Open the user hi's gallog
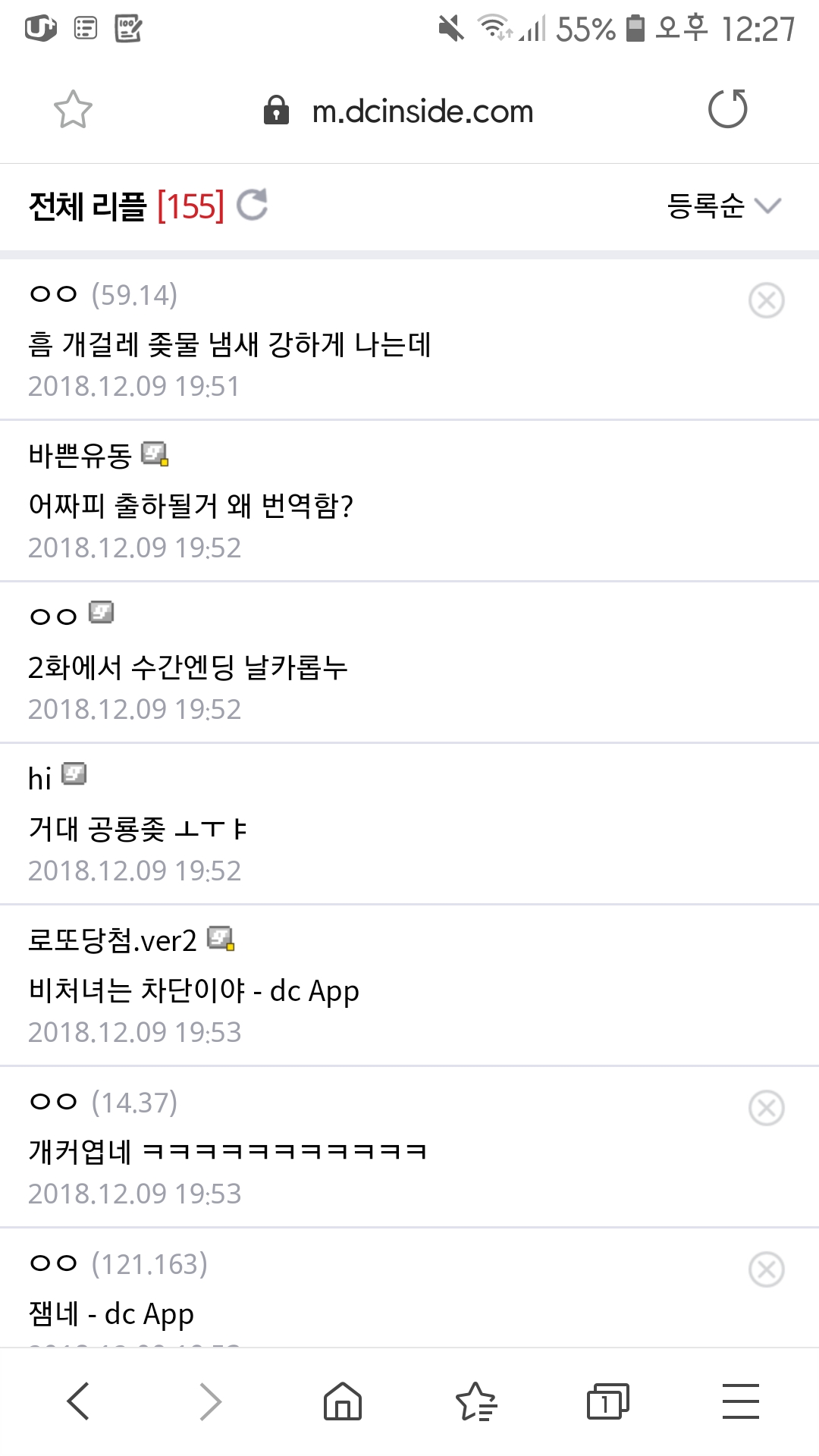 [x=74, y=774]
